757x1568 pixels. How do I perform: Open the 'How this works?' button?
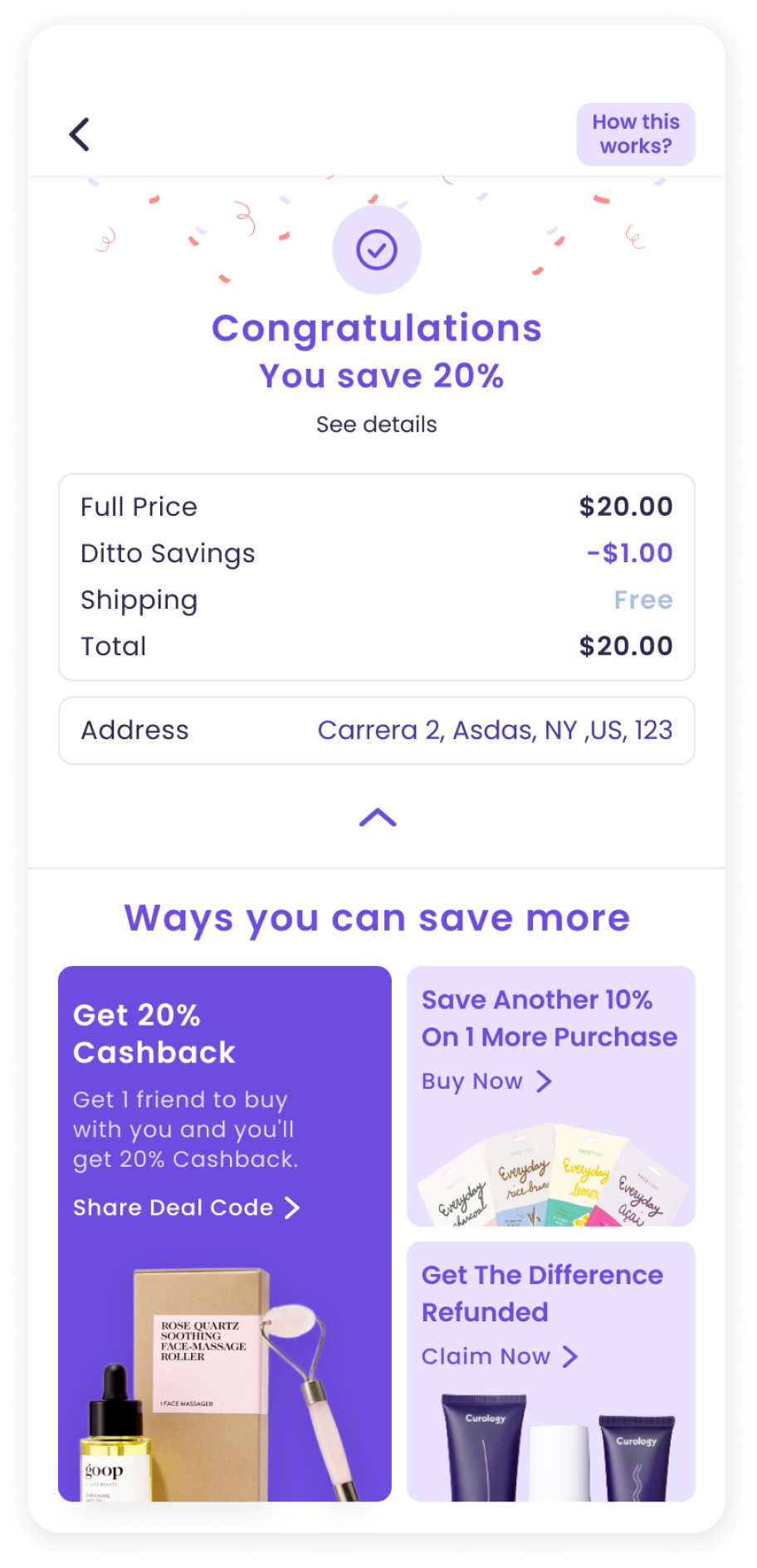(x=636, y=135)
